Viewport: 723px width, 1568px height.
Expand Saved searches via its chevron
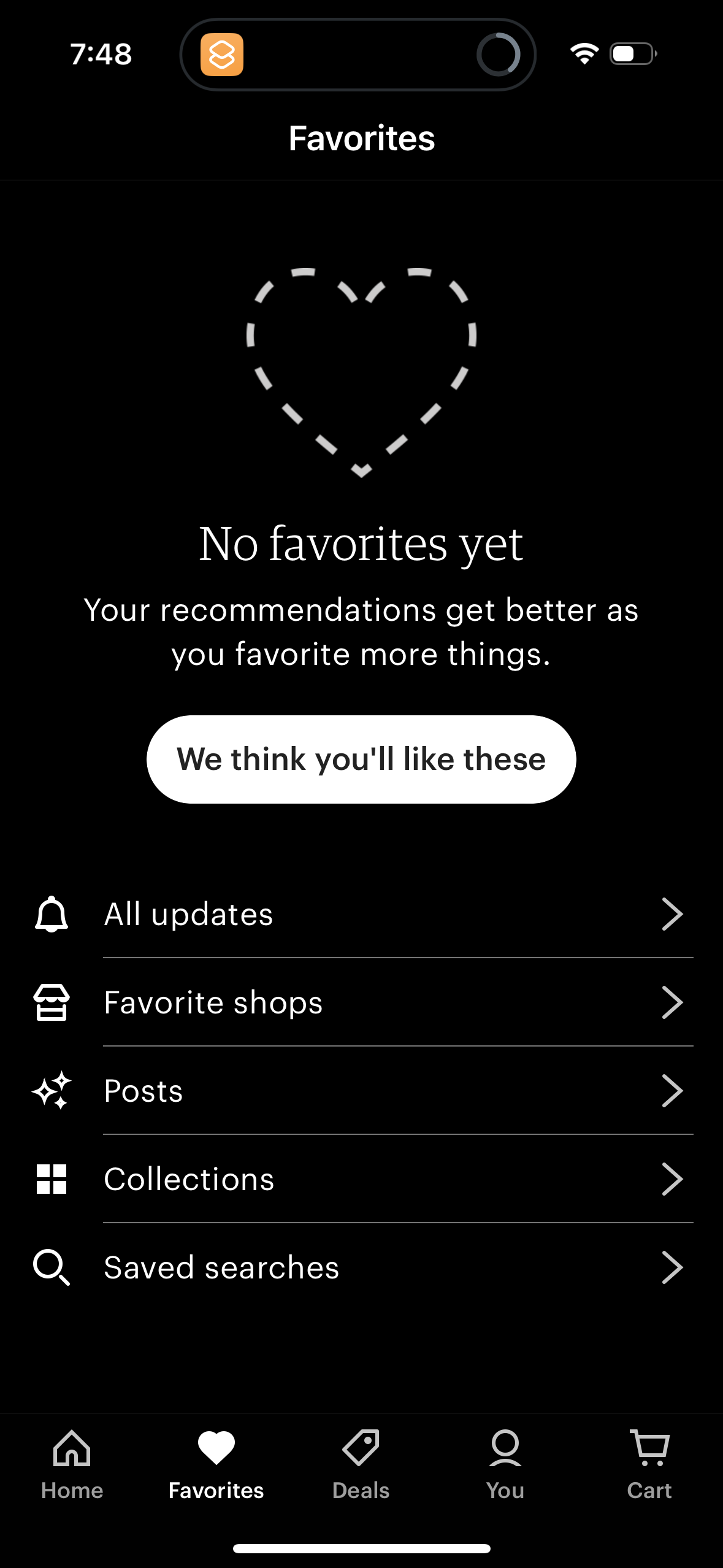click(x=673, y=1267)
